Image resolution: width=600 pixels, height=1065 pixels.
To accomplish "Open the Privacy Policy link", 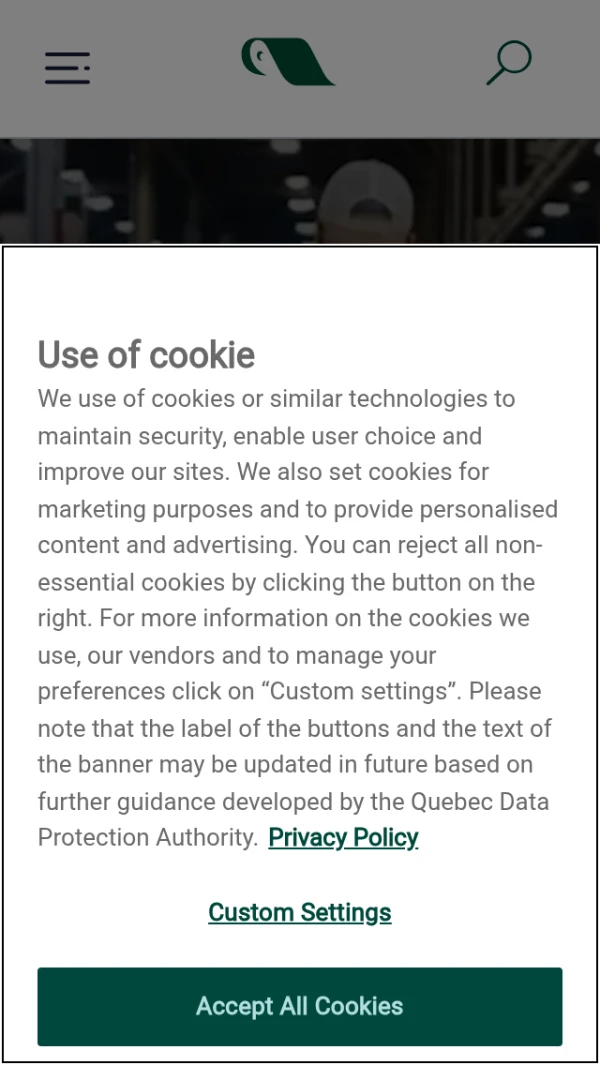I will tap(343, 837).
